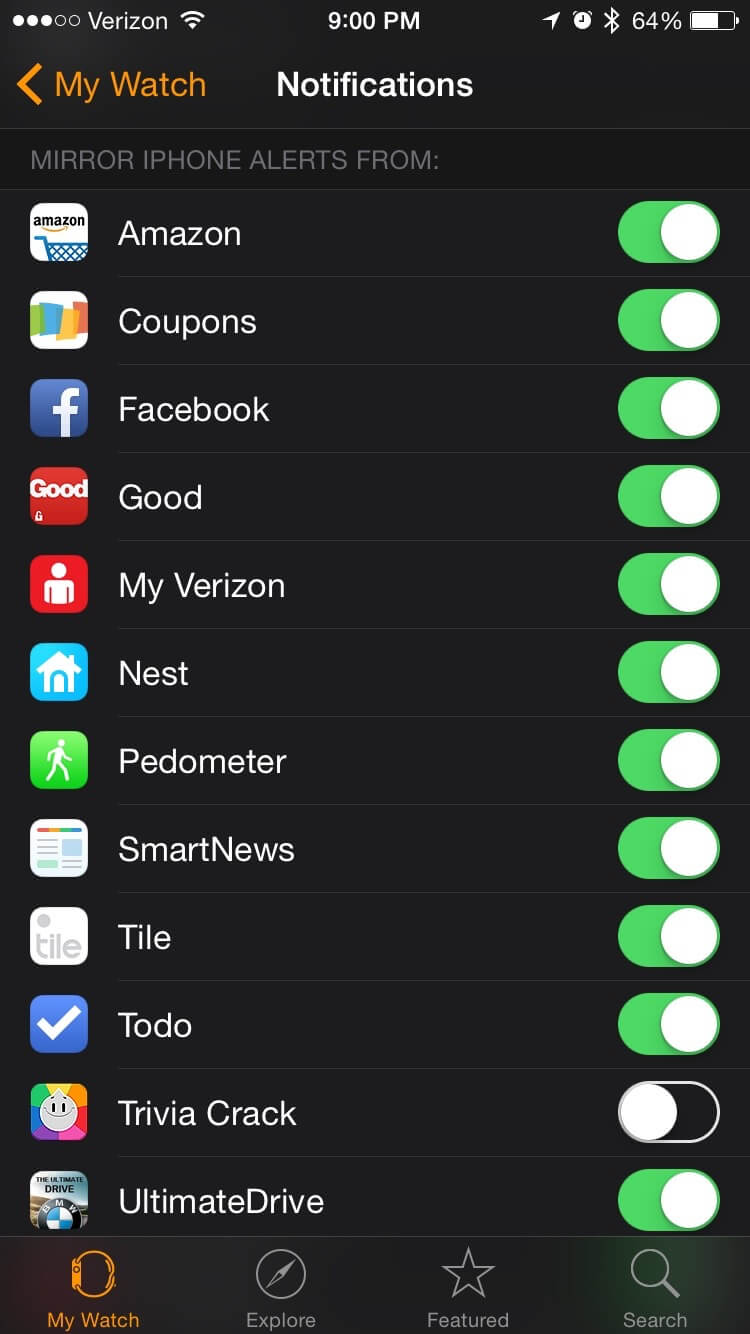Toggle UltimateDrive alerts off

click(x=668, y=1201)
